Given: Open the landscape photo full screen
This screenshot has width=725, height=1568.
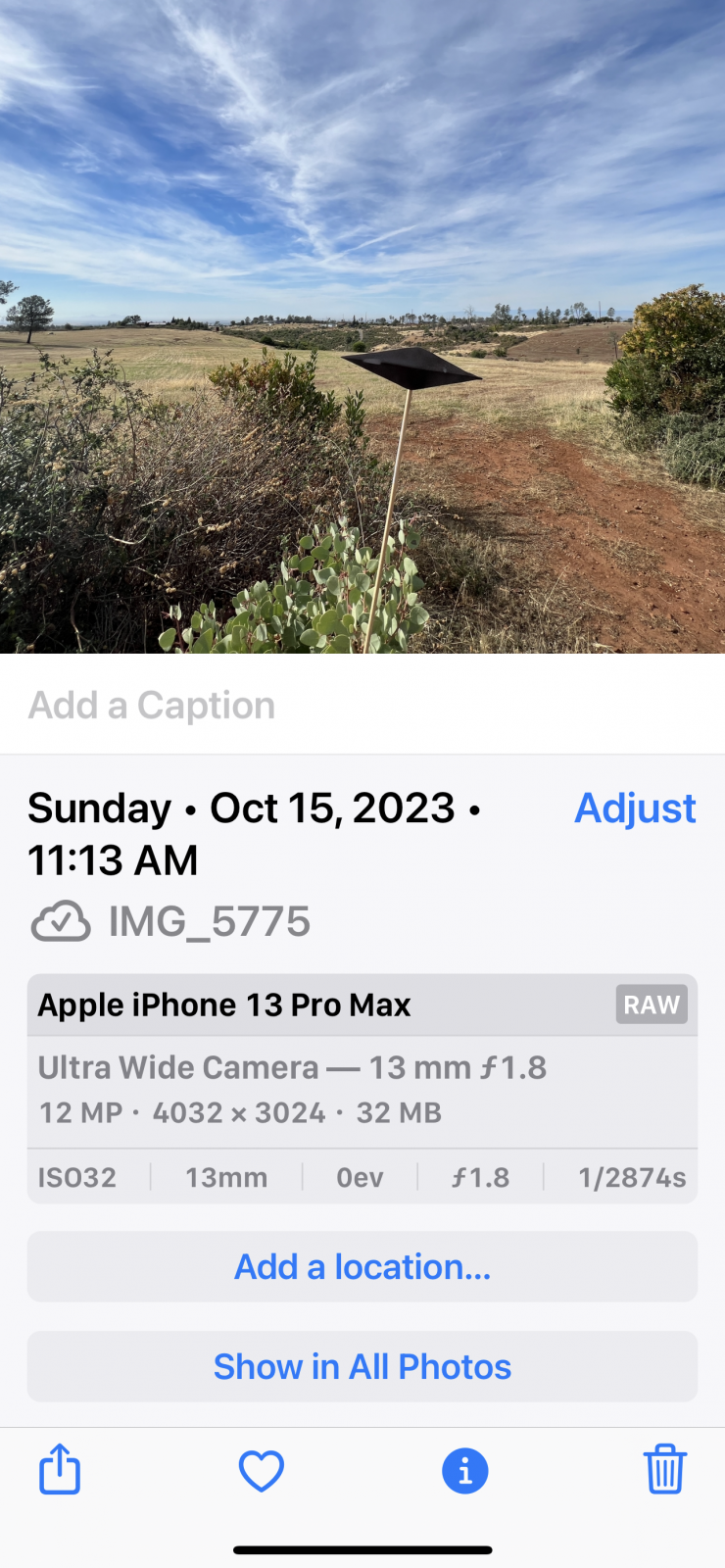Looking at the screenshot, I should pos(362,326).
